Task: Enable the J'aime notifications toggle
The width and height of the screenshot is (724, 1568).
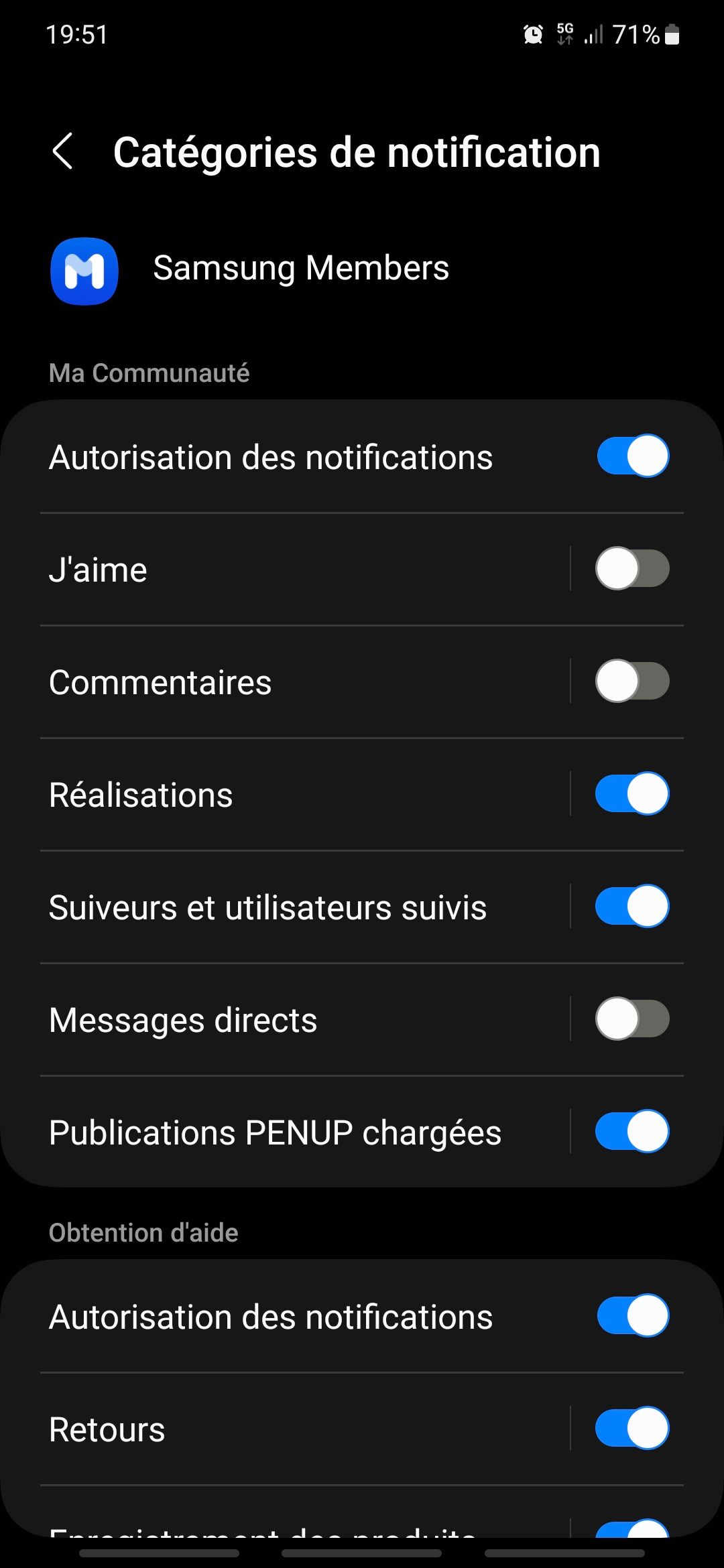Action: [633, 569]
